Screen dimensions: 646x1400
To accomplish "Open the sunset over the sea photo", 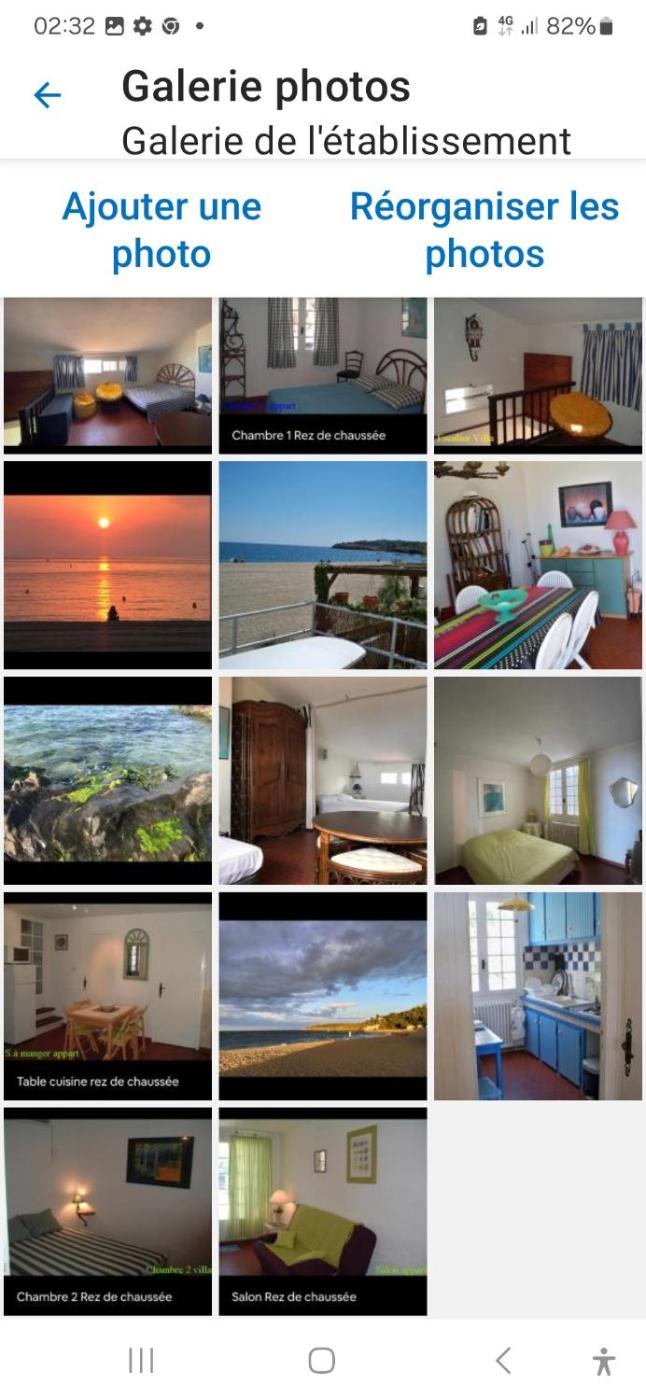I will [x=108, y=565].
